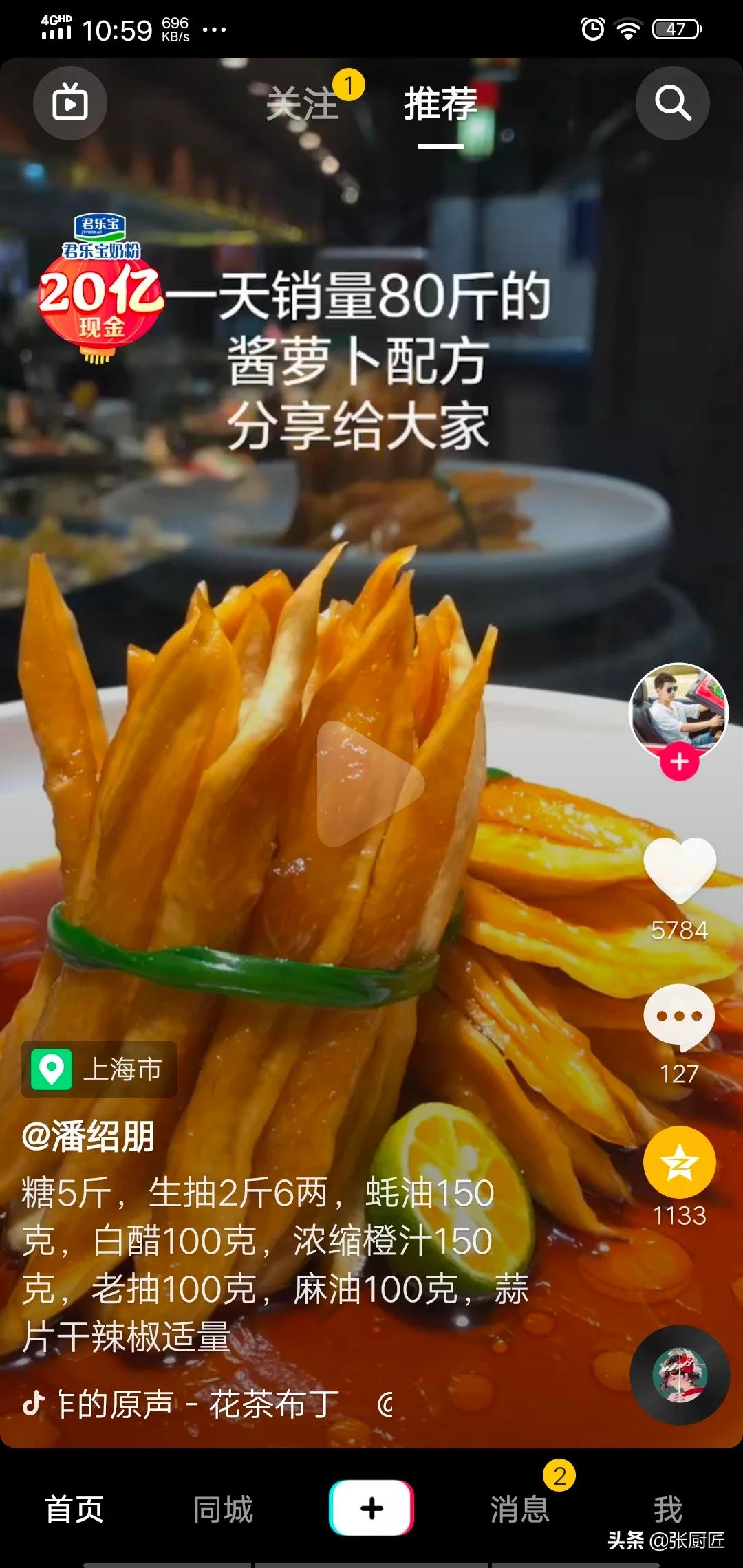This screenshot has height=1568, width=743.
Task: Select the 推荐 tab
Action: [440, 105]
